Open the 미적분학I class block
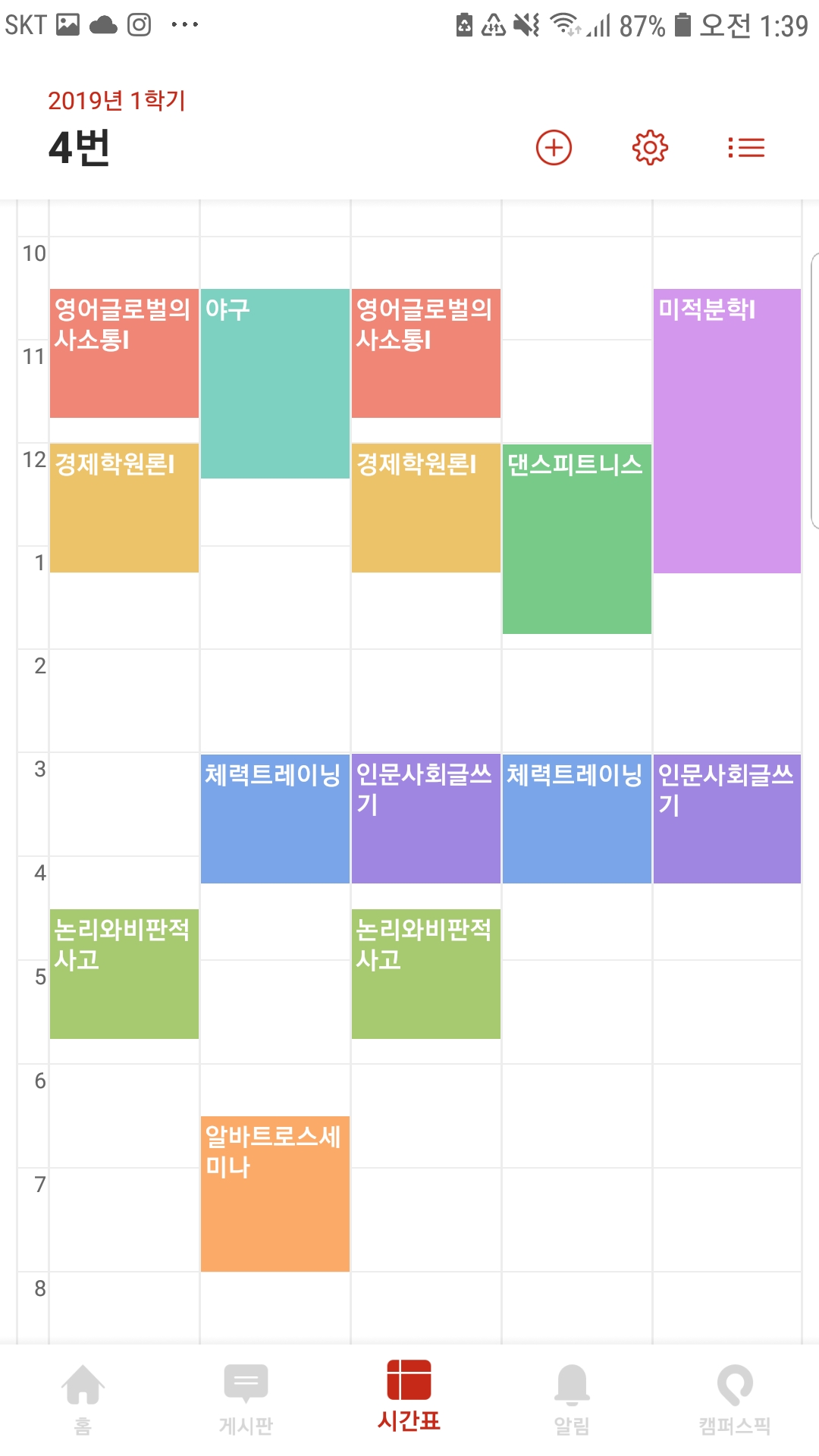Image resolution: width=819 pixels, height=1456 pixels. (x=726, y=430)
